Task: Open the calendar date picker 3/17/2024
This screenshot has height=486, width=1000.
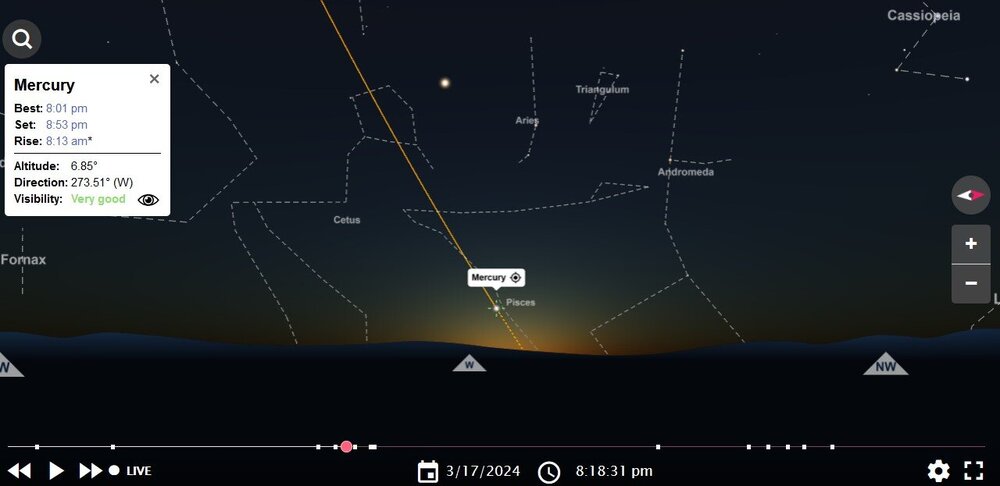Action: (428, 471)
